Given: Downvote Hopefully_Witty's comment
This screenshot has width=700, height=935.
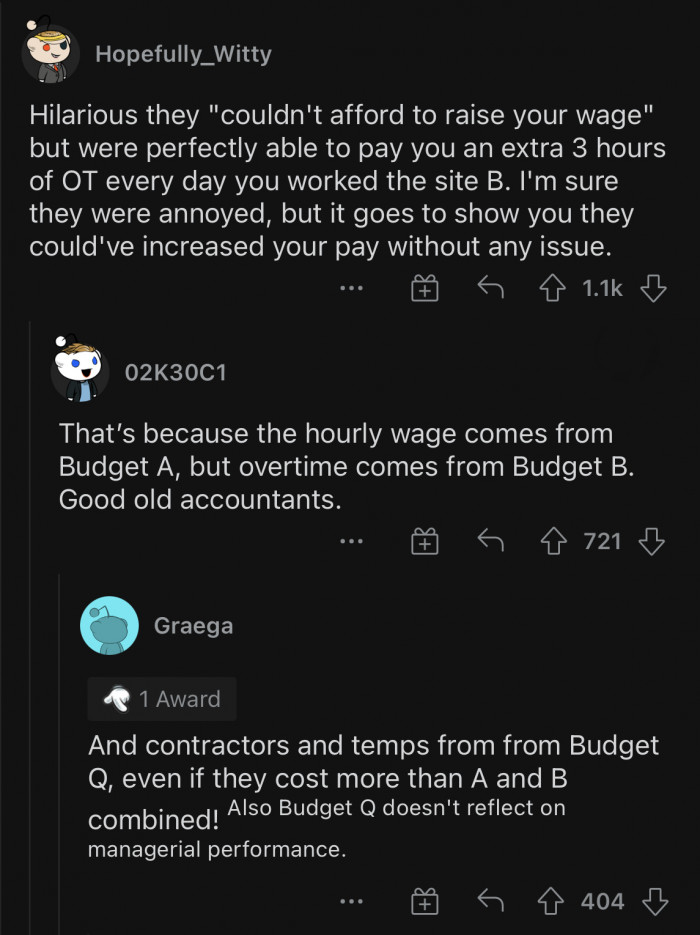Looking at the screenshot, I should pos(654,289).
